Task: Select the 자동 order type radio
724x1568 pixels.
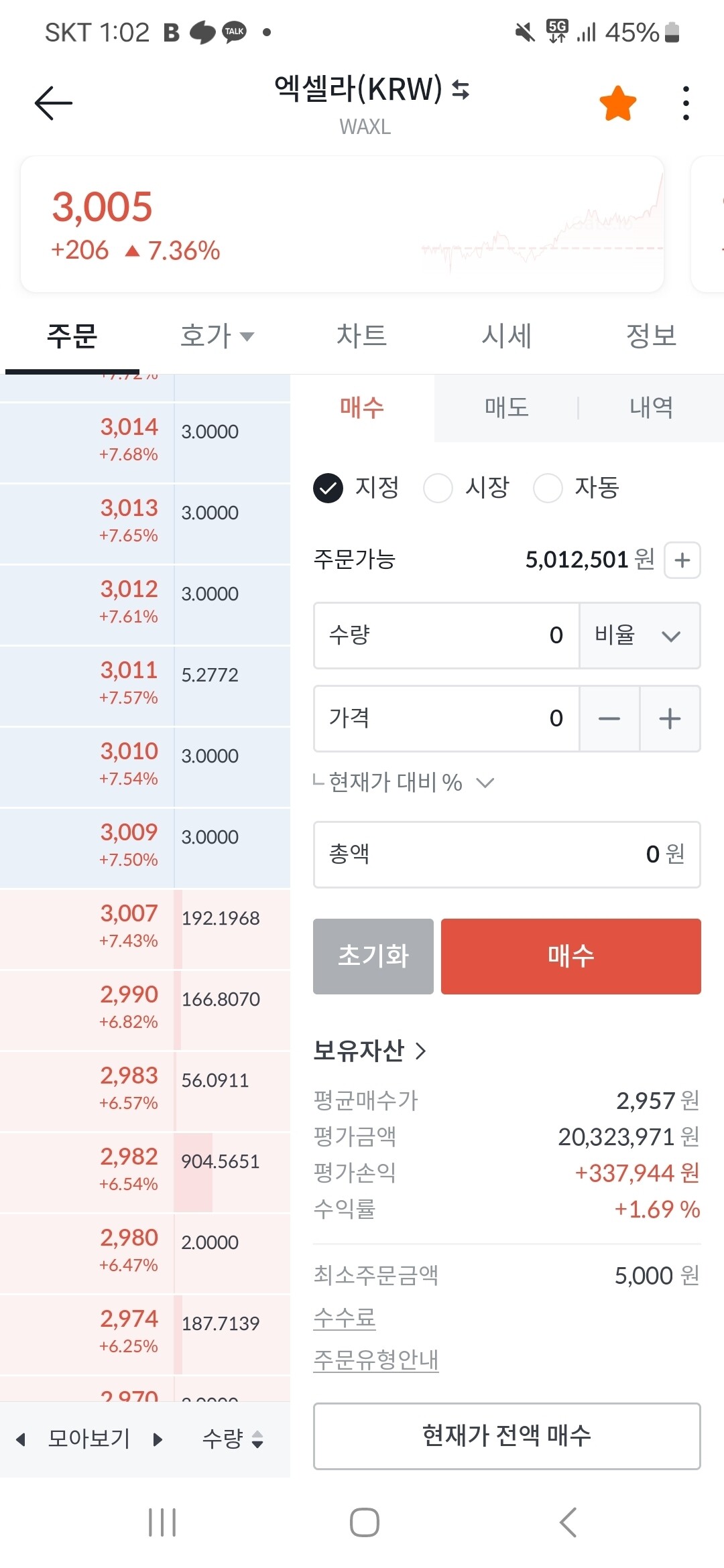Action: [x=548, y=488]
